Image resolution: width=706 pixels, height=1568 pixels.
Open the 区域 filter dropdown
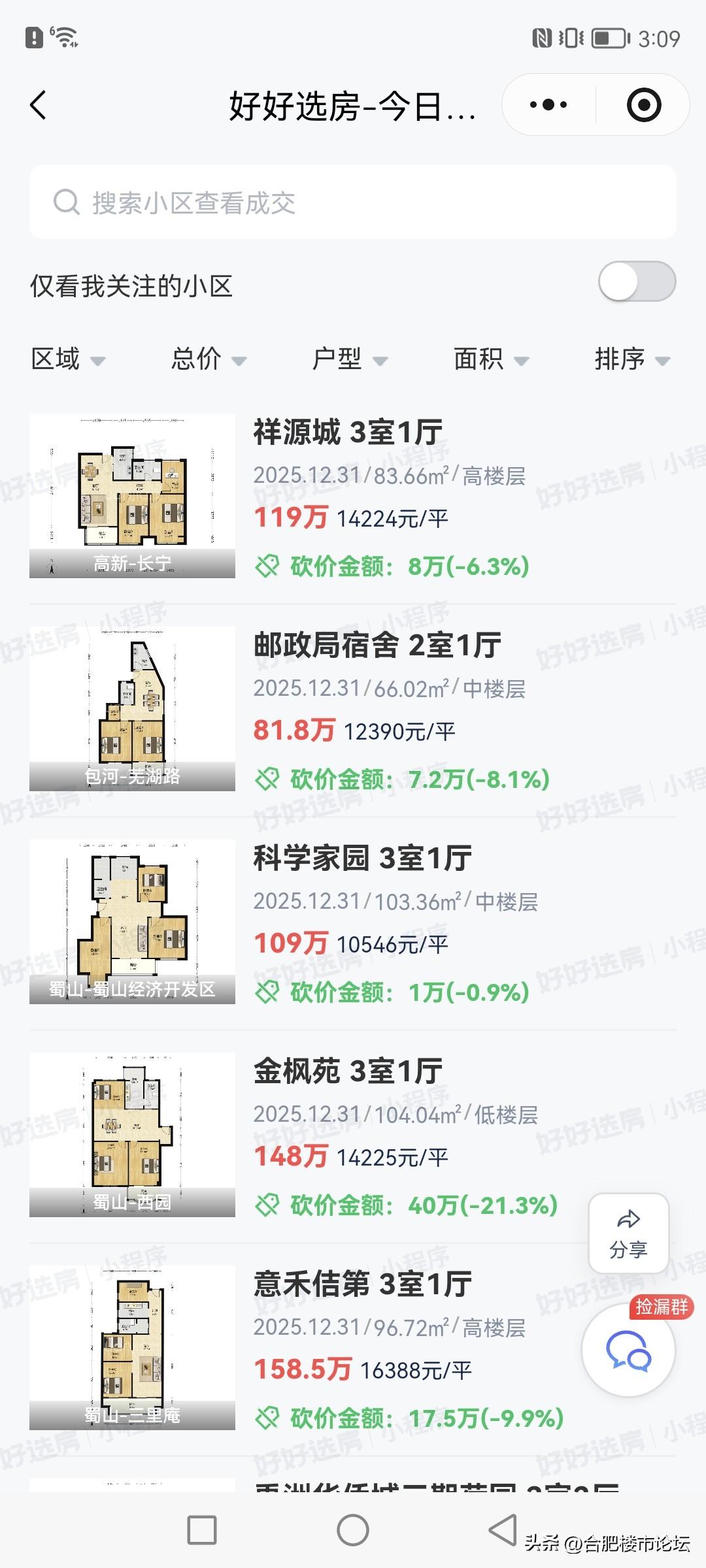[x=68, y=359]
